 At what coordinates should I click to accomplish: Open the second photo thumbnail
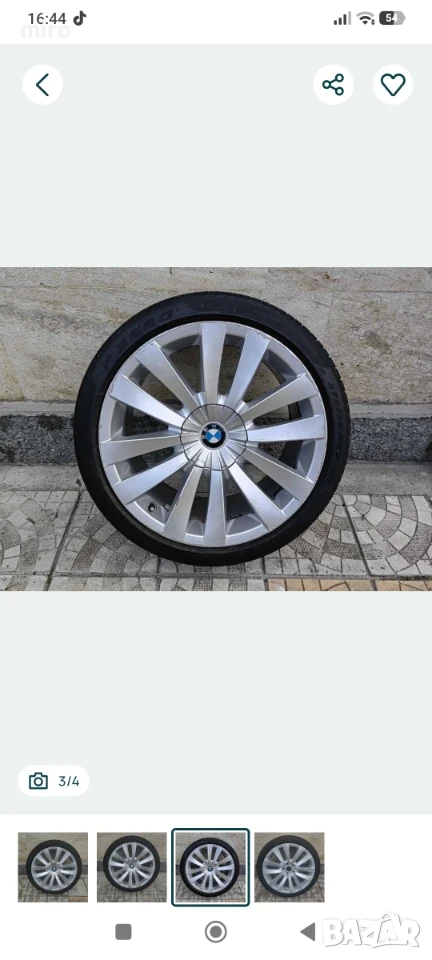pyautogui.click(x=132, y=867)
